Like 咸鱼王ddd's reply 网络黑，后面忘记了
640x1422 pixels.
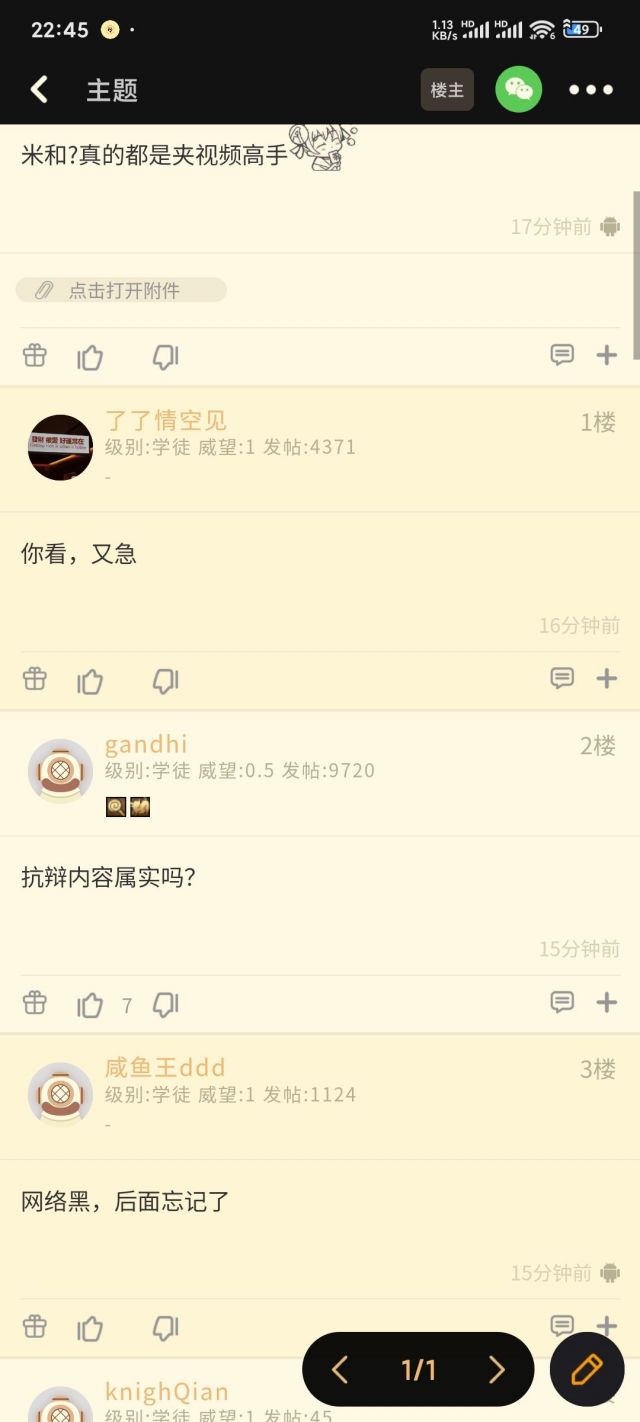90,1328
